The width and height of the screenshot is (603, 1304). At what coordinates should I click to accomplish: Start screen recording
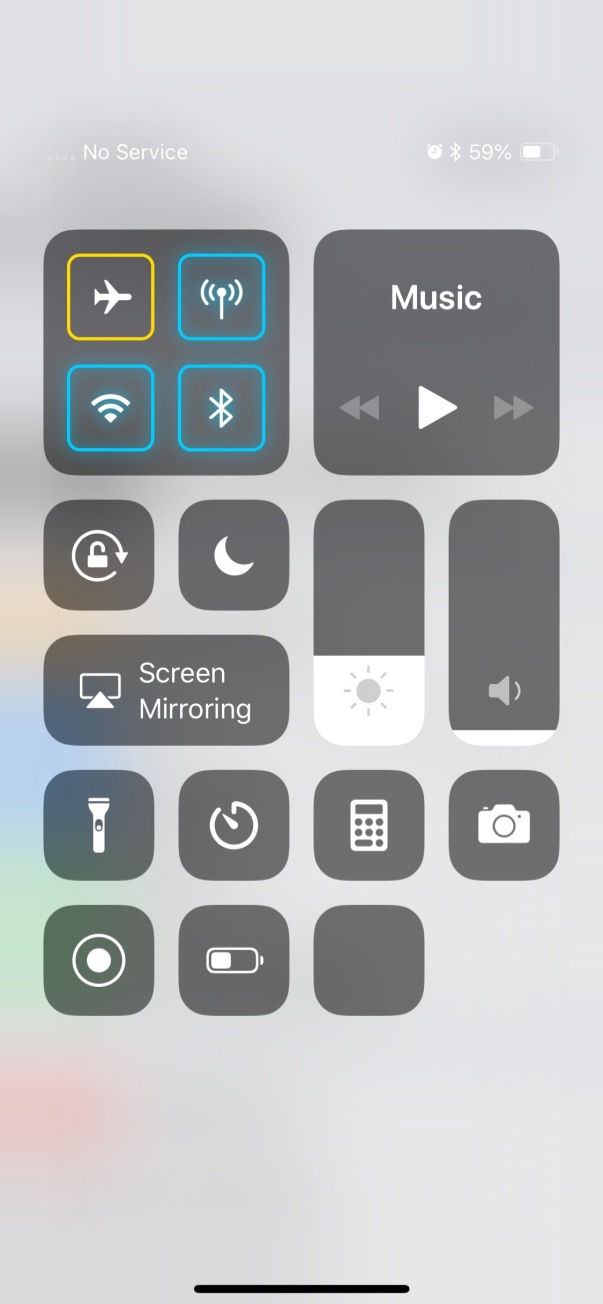pos(99,960)
